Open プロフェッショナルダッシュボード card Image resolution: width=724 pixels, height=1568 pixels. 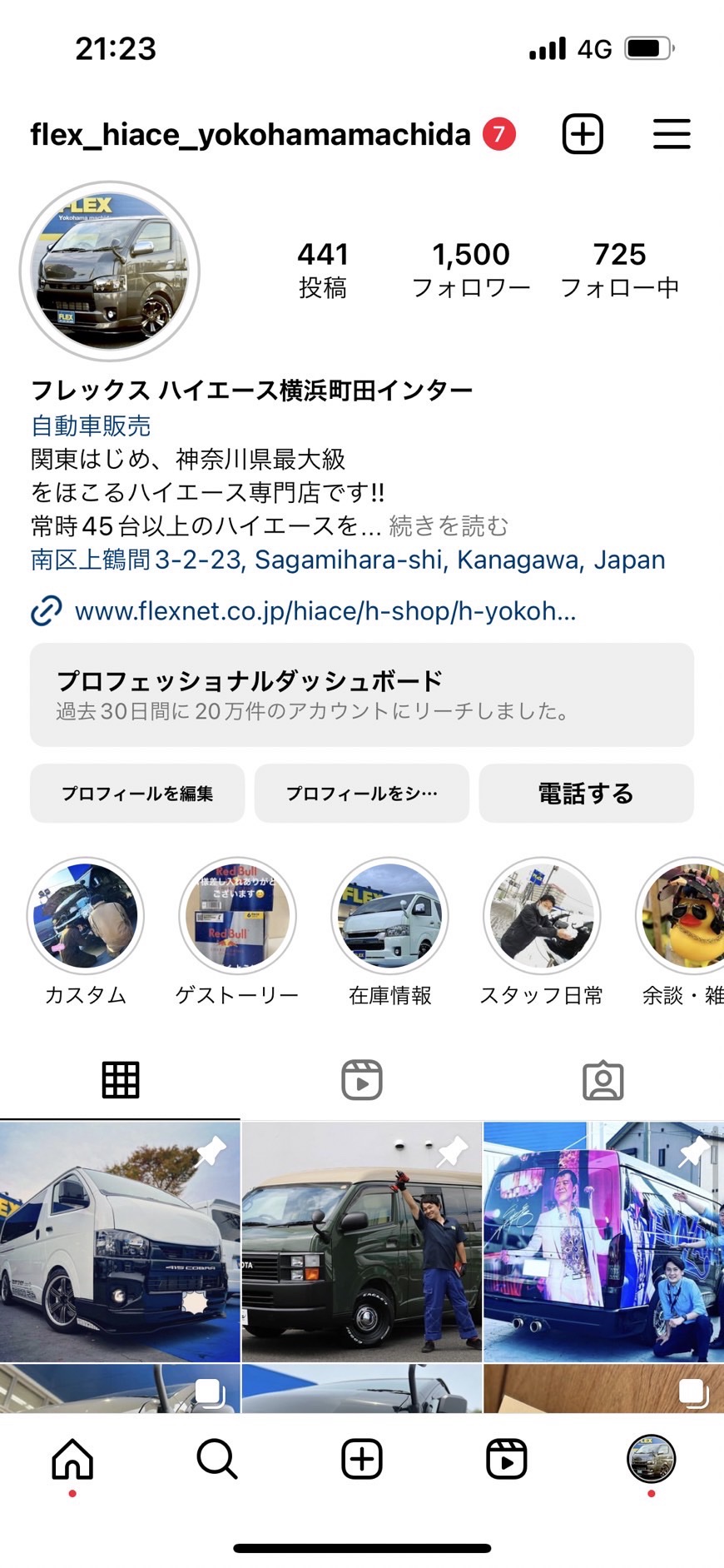[362, 694]
